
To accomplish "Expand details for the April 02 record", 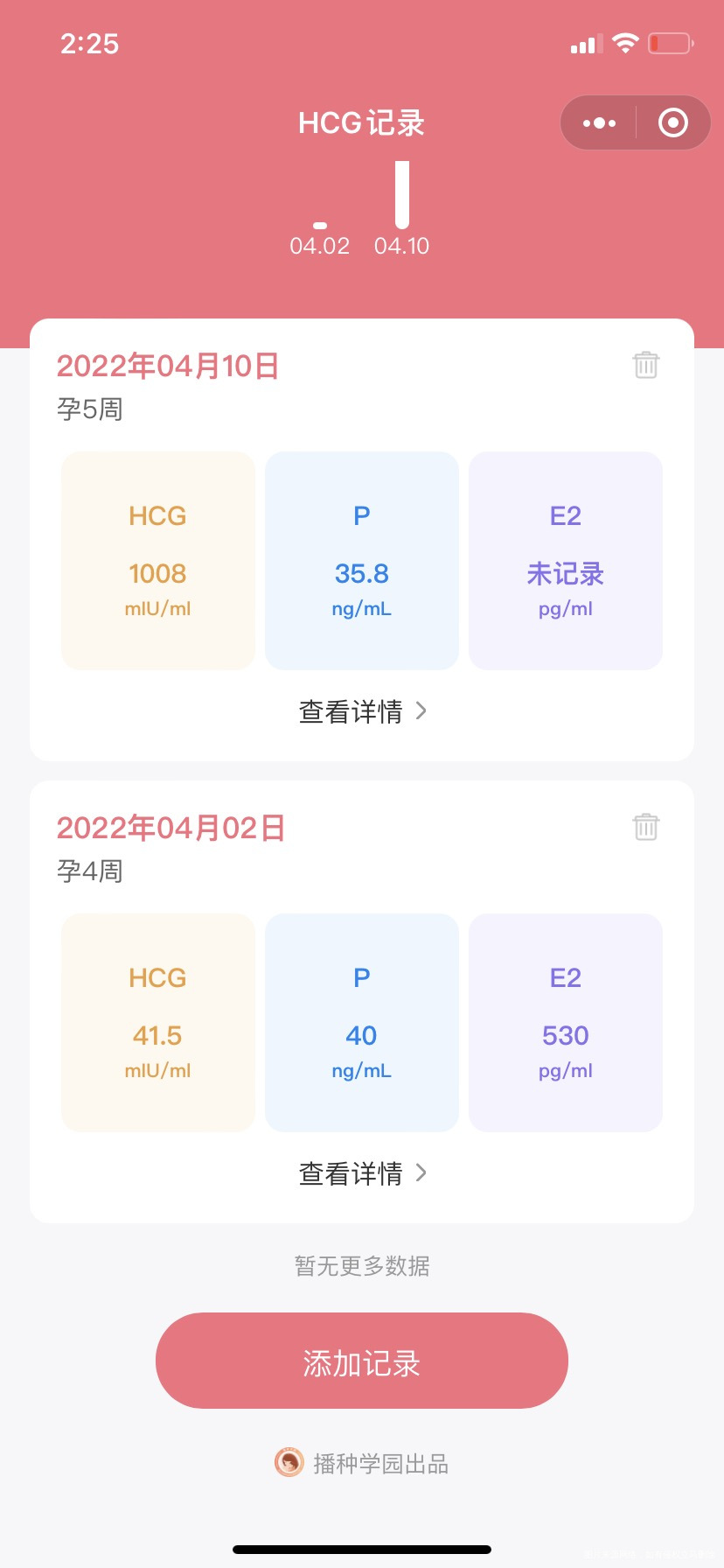I will tap(361, 1172).
